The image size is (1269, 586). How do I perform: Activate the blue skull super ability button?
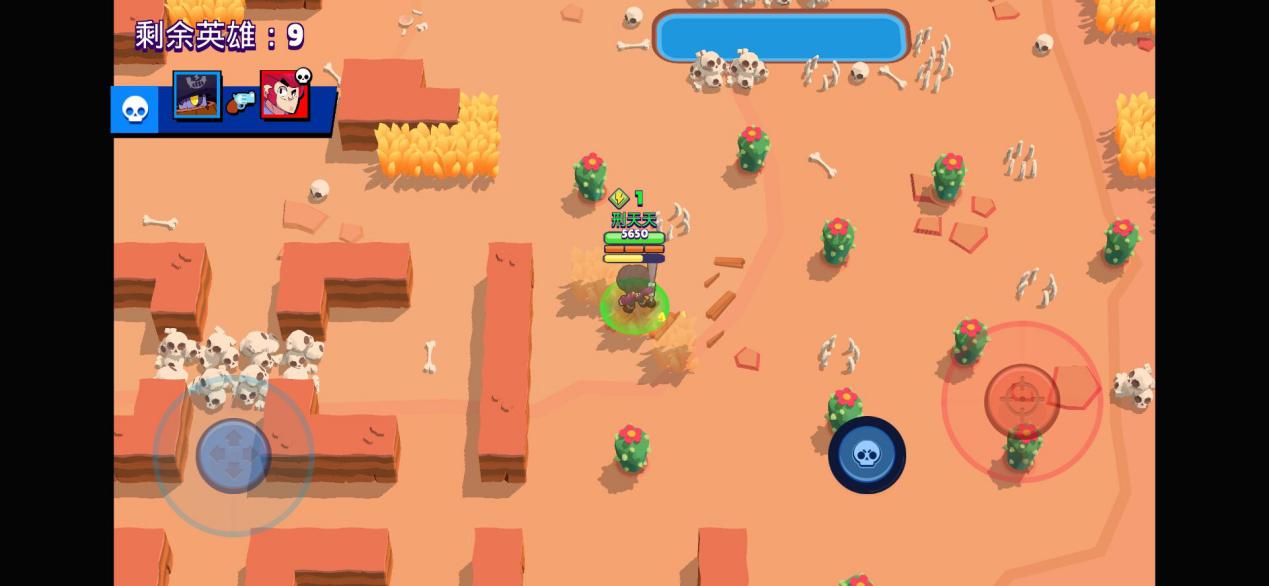coord(866,455)
